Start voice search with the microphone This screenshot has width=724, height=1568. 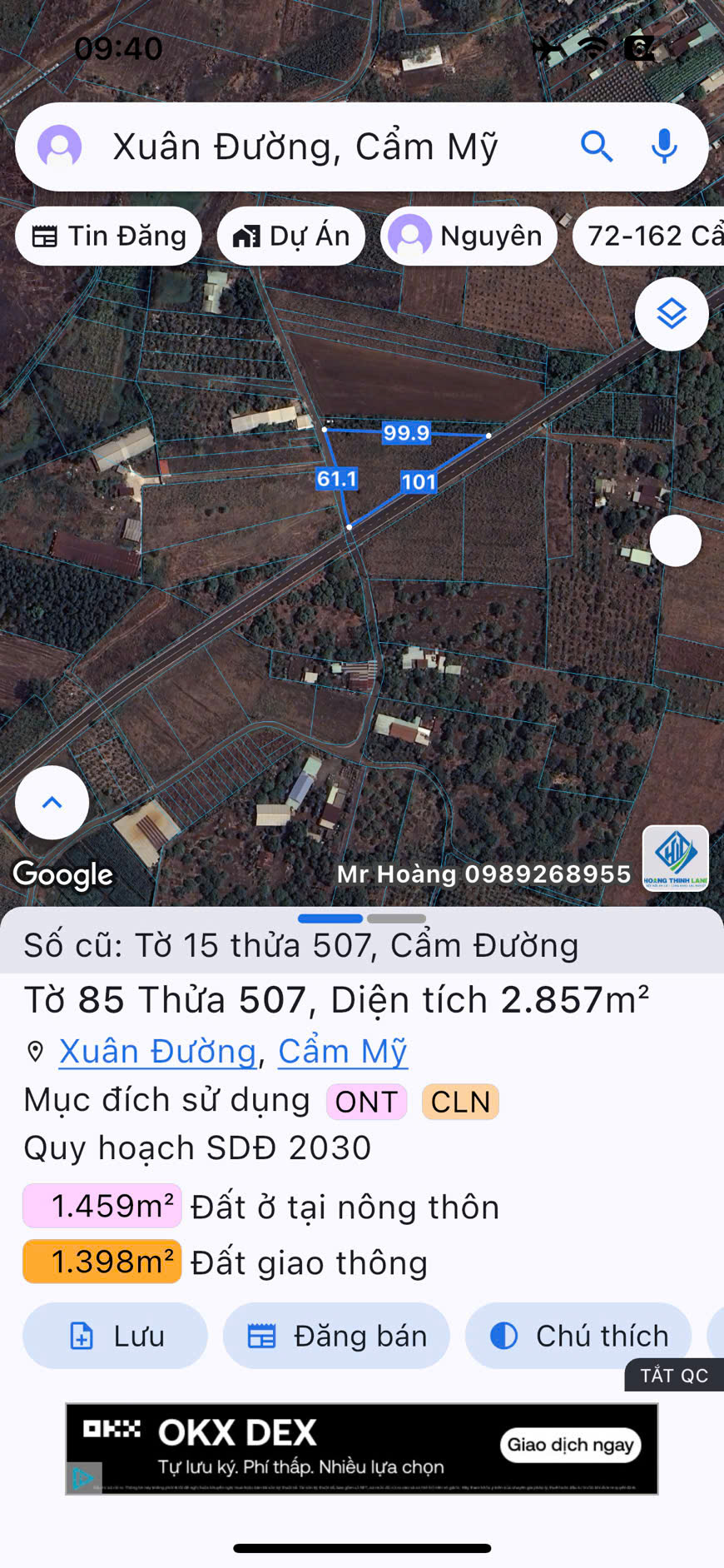[x=663, y=147]
